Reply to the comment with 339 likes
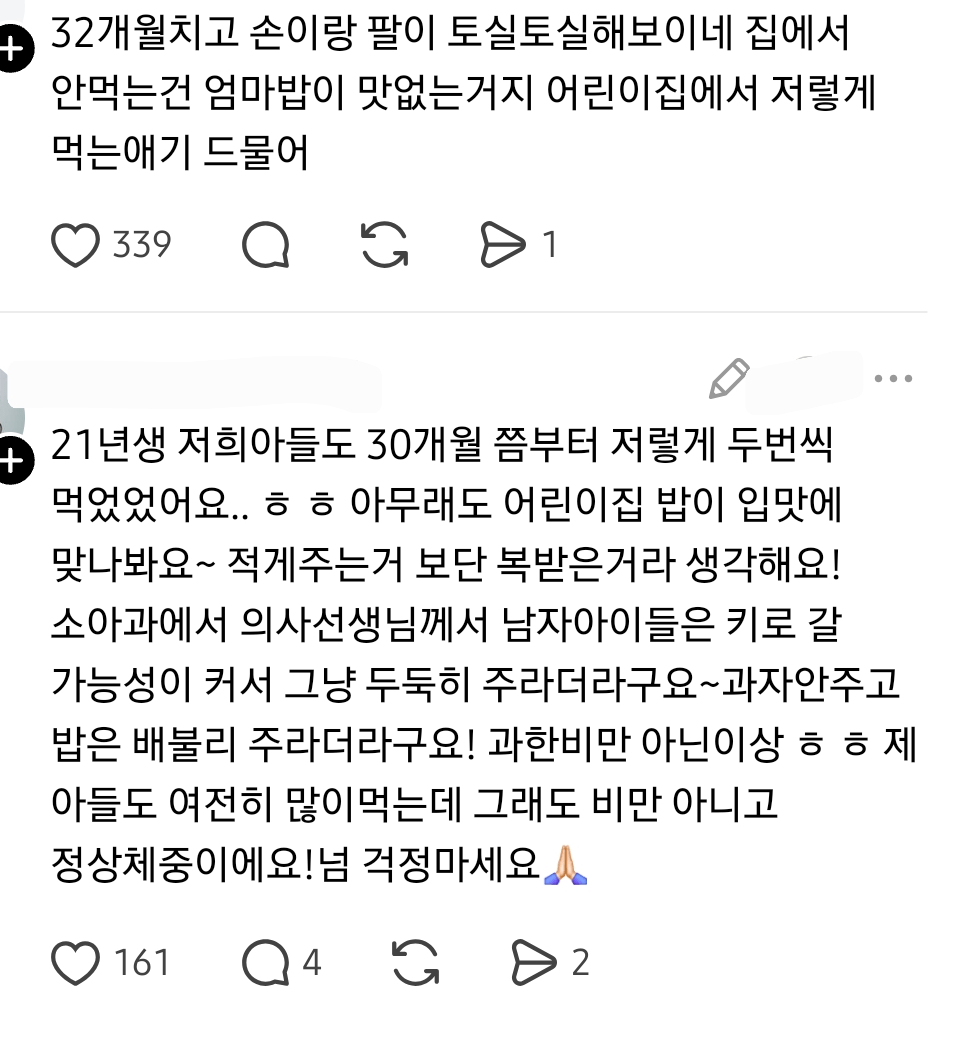This screenshot has width=960, height=1038. coord(266,245)
